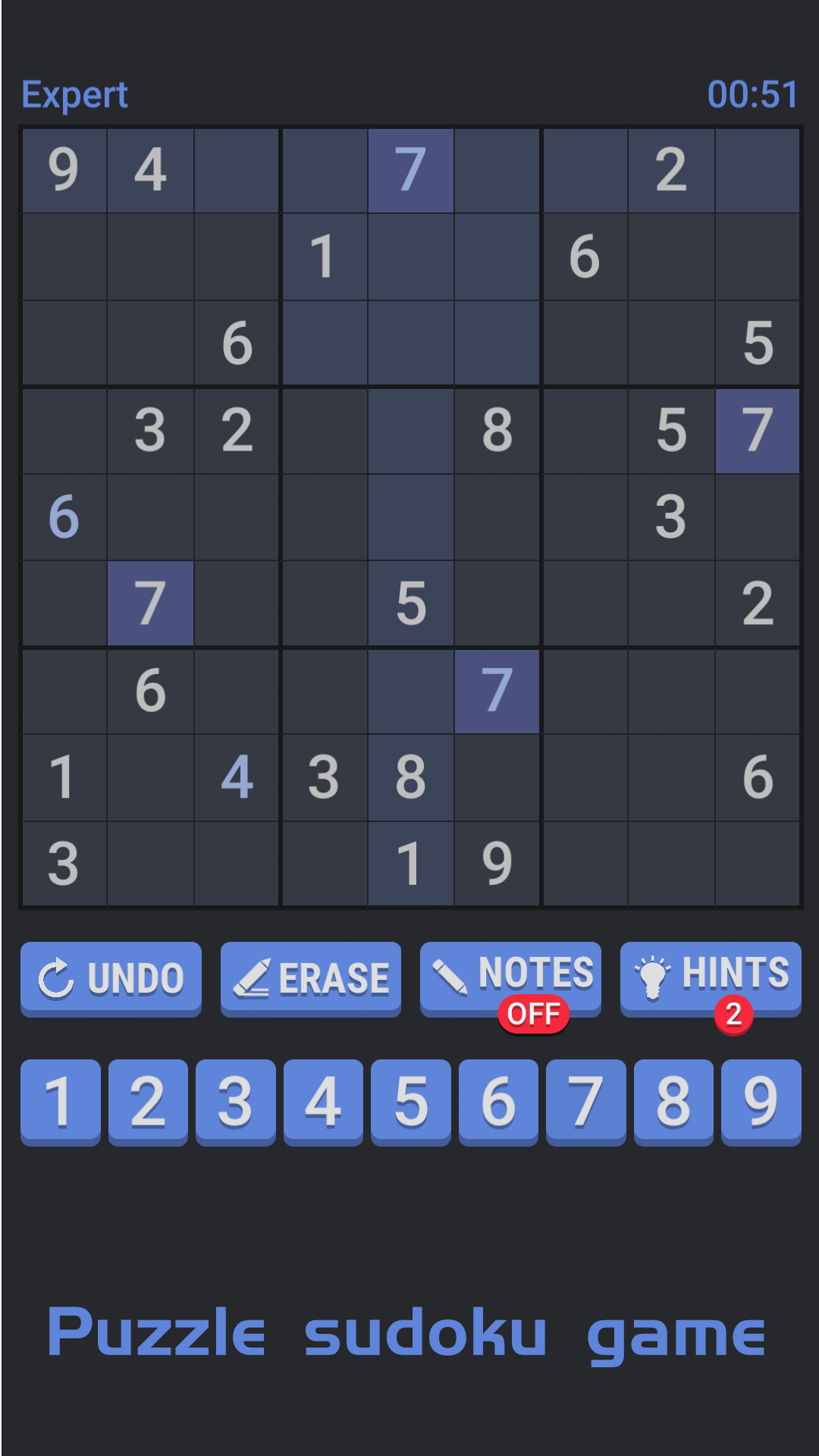Undo the last move

click(111, 977)
